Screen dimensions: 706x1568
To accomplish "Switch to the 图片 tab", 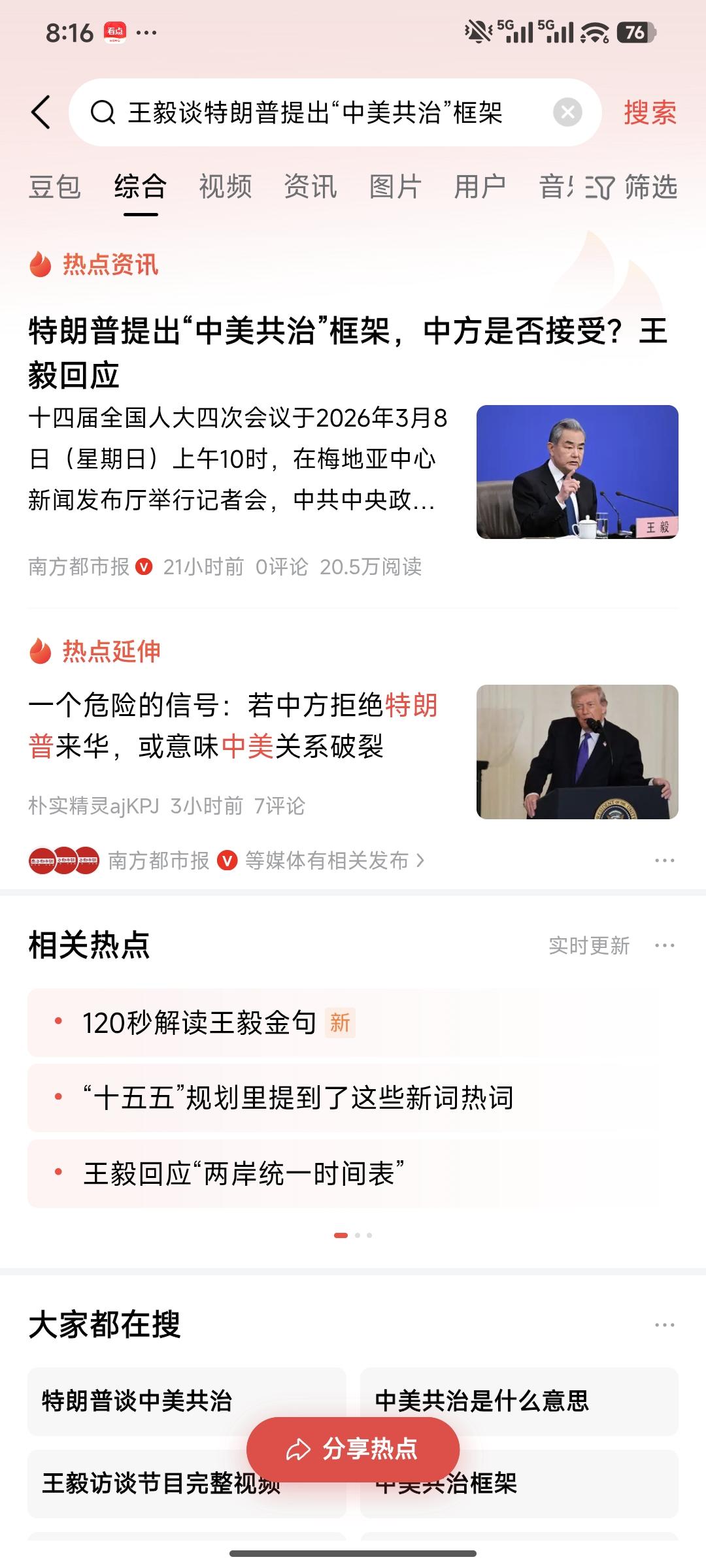I will (x=395, y=188).
